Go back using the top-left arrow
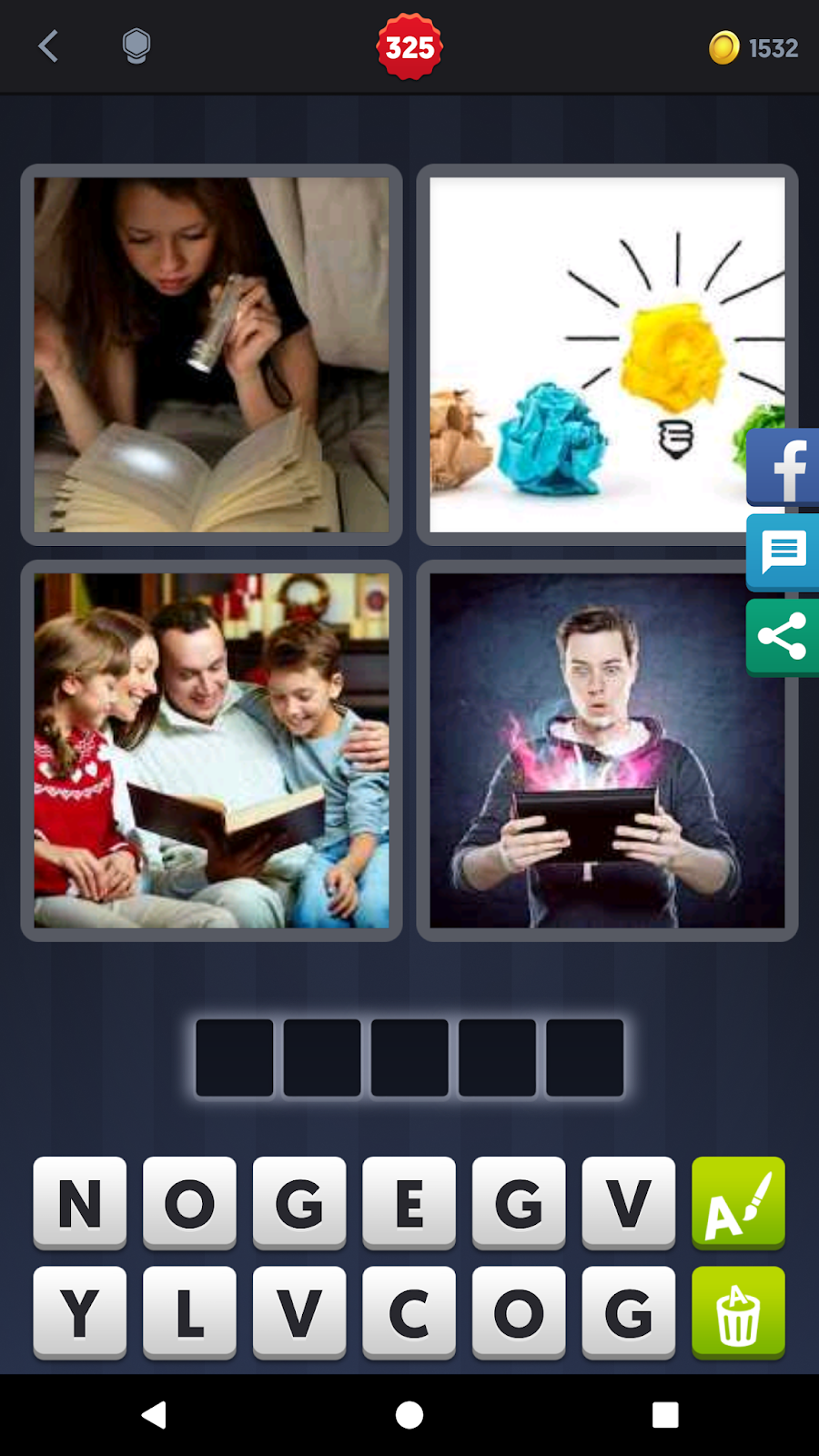 tap(49, 46)
